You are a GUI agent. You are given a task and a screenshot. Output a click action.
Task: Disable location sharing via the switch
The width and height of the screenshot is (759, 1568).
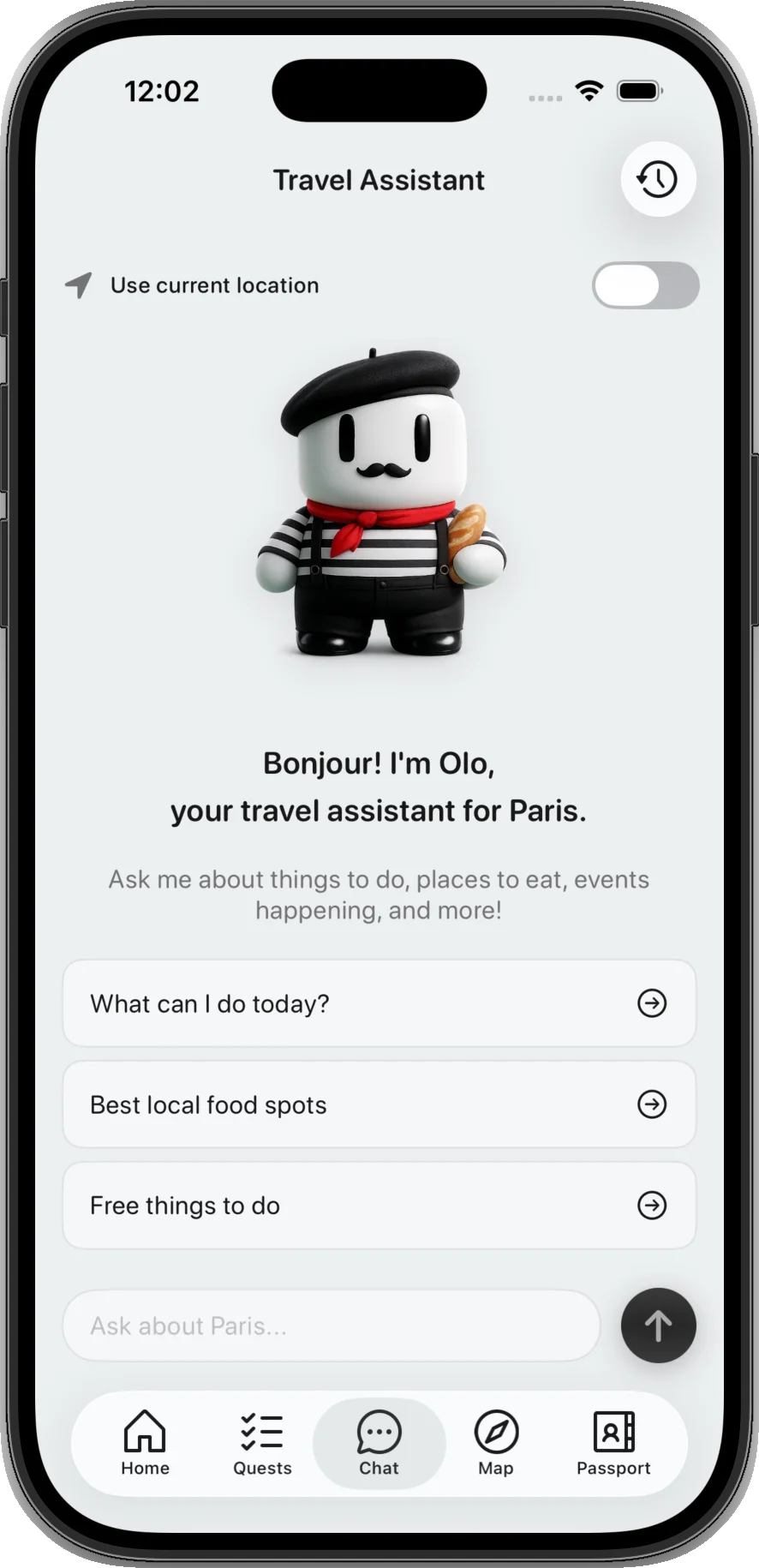point(645,285)
